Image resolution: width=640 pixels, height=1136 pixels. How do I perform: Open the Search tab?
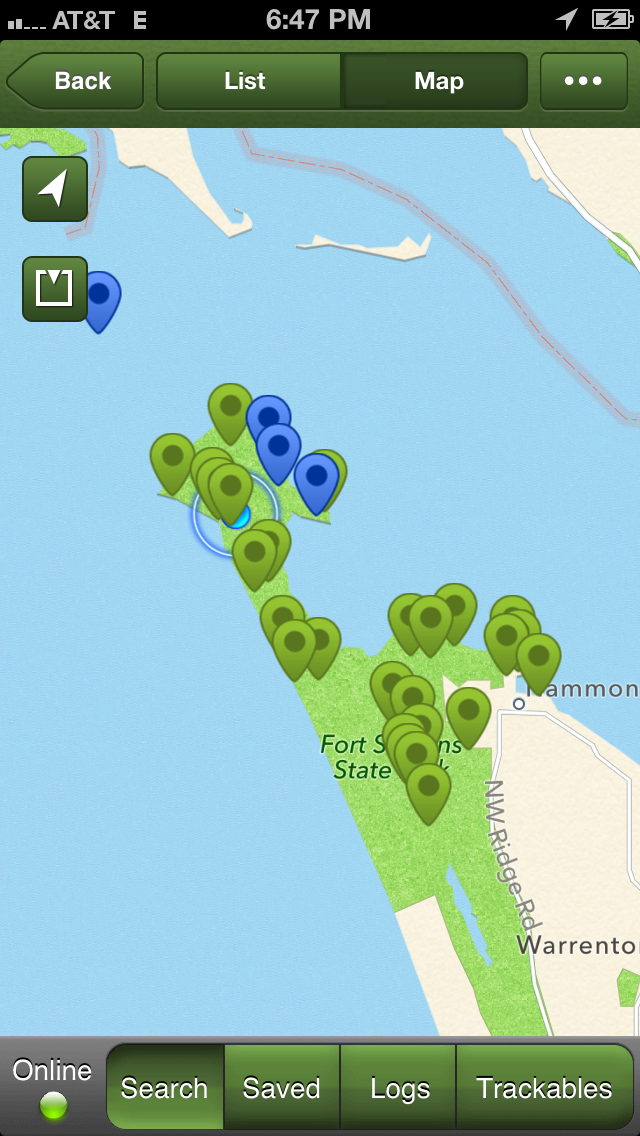click(165, 1087)
